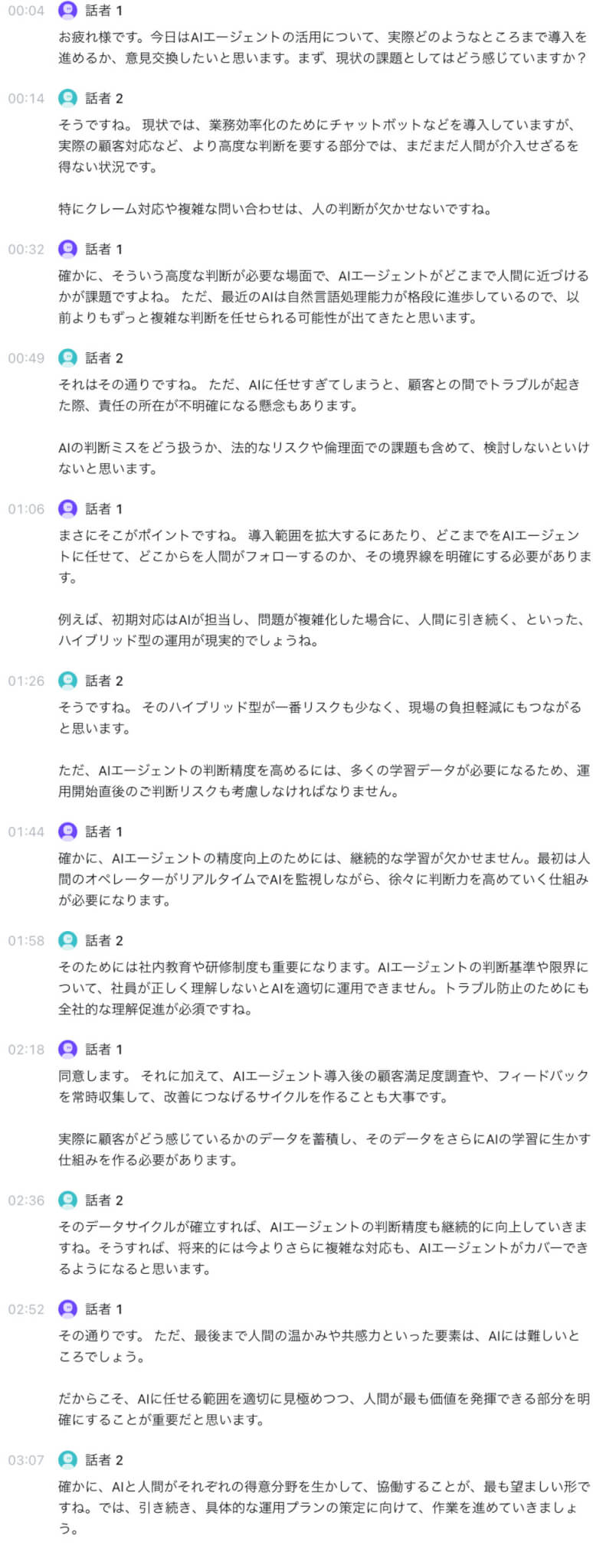Edit speaker 話者 1 at 02:18

[x=103, y=1049]
